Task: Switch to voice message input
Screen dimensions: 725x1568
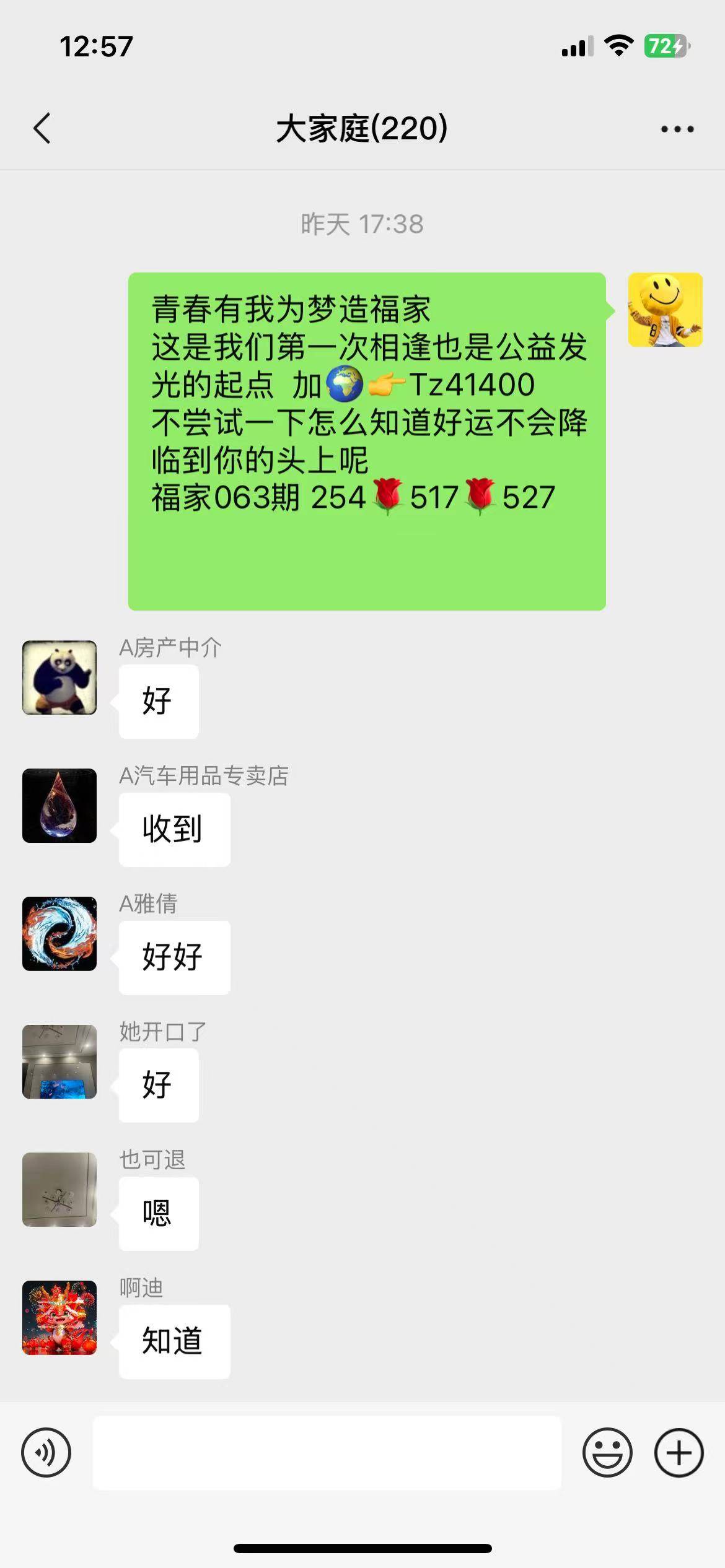Action: click(46, 1452)
